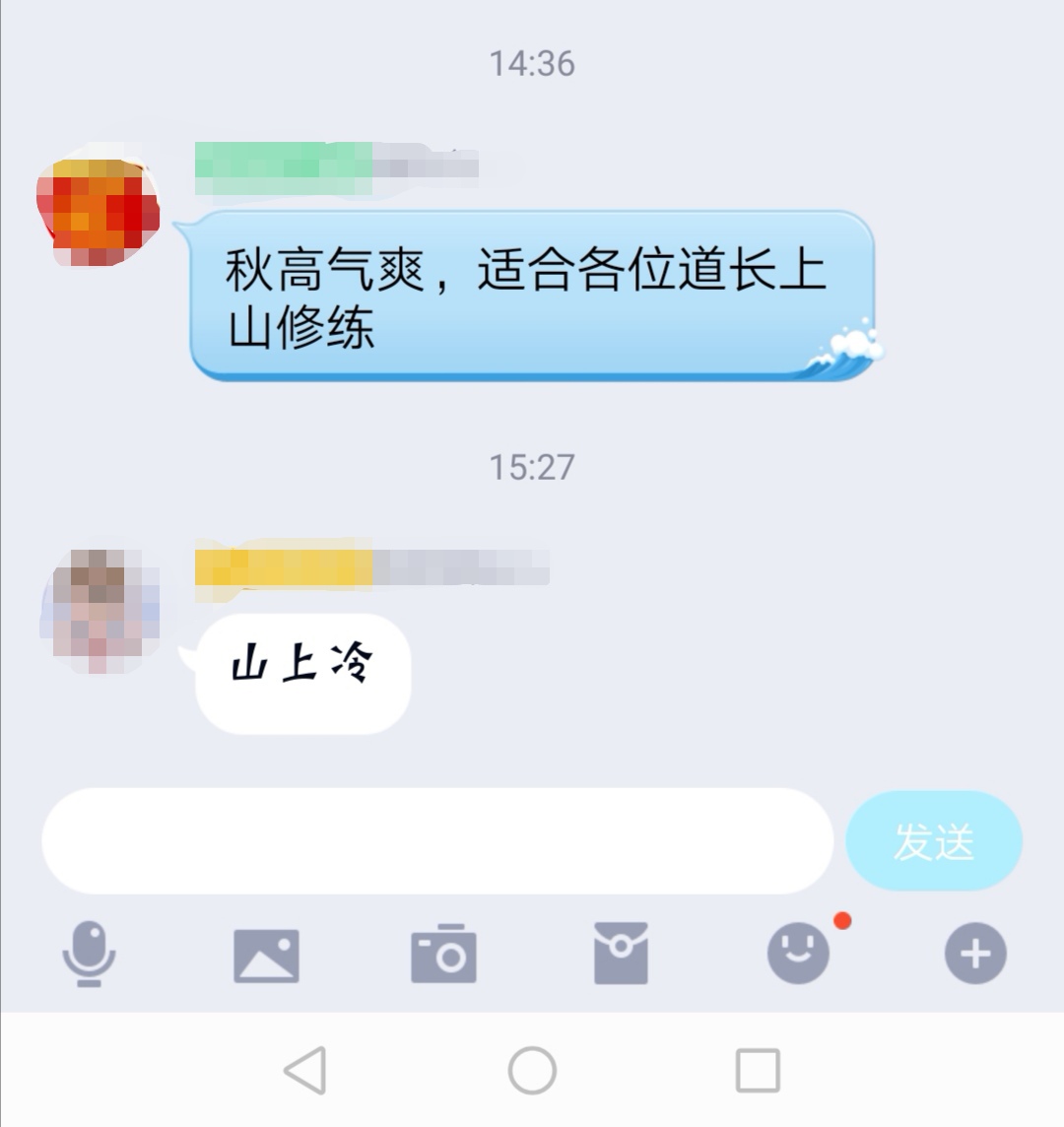Screen dimensions: 1064x1127
Task: Open the emoji sticker panel
Action: point(798,953)
